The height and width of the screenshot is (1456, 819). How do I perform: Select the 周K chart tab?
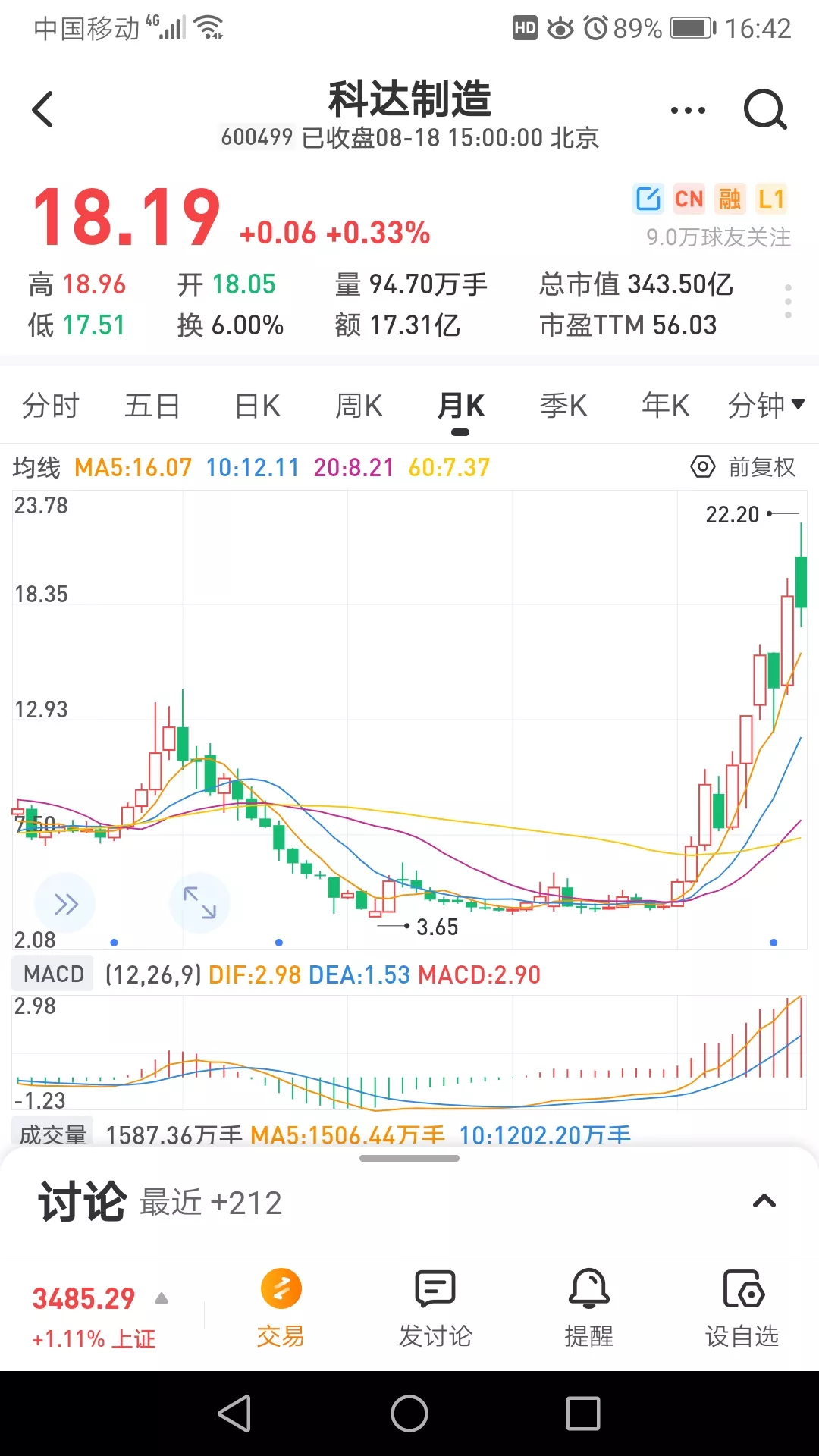pos(359,406)
